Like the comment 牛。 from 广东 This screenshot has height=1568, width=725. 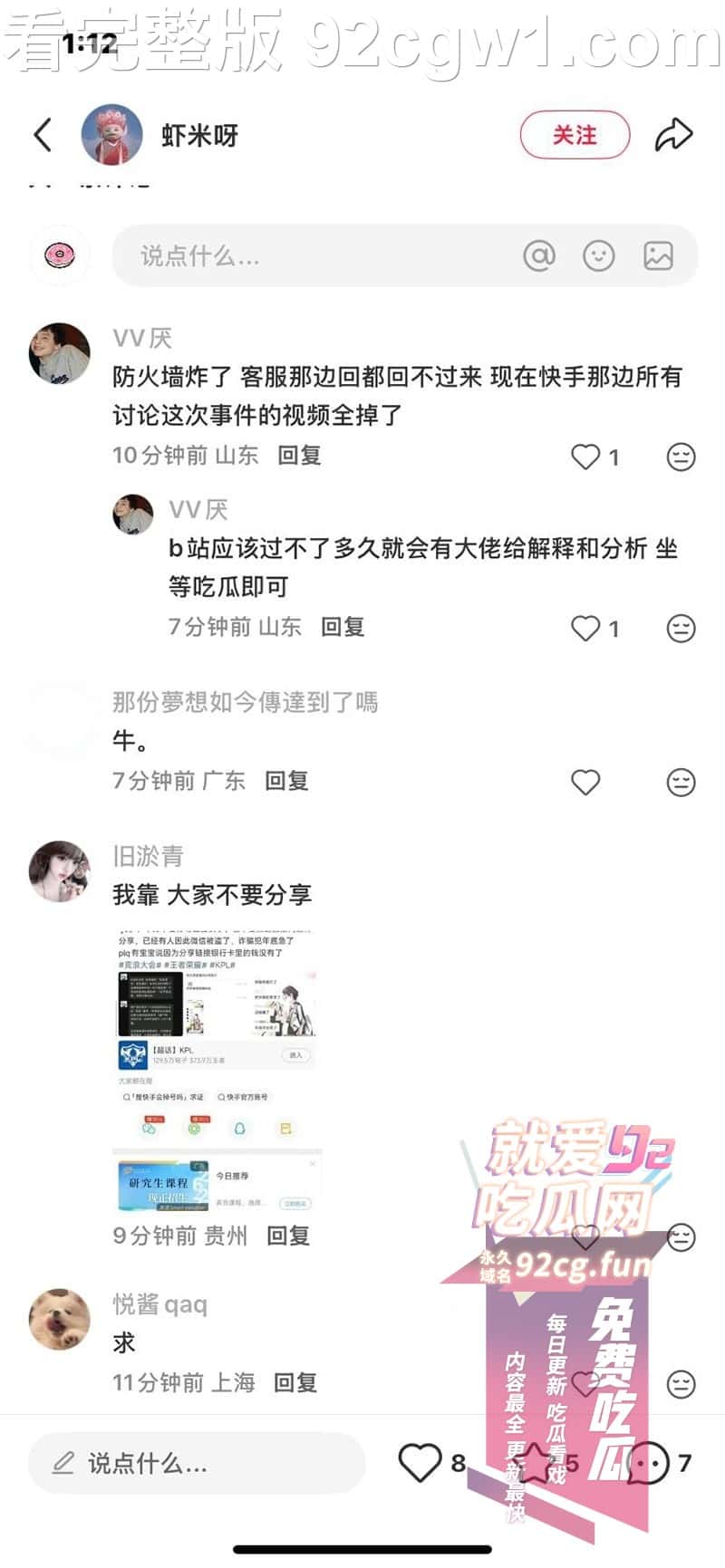[585, 782]
